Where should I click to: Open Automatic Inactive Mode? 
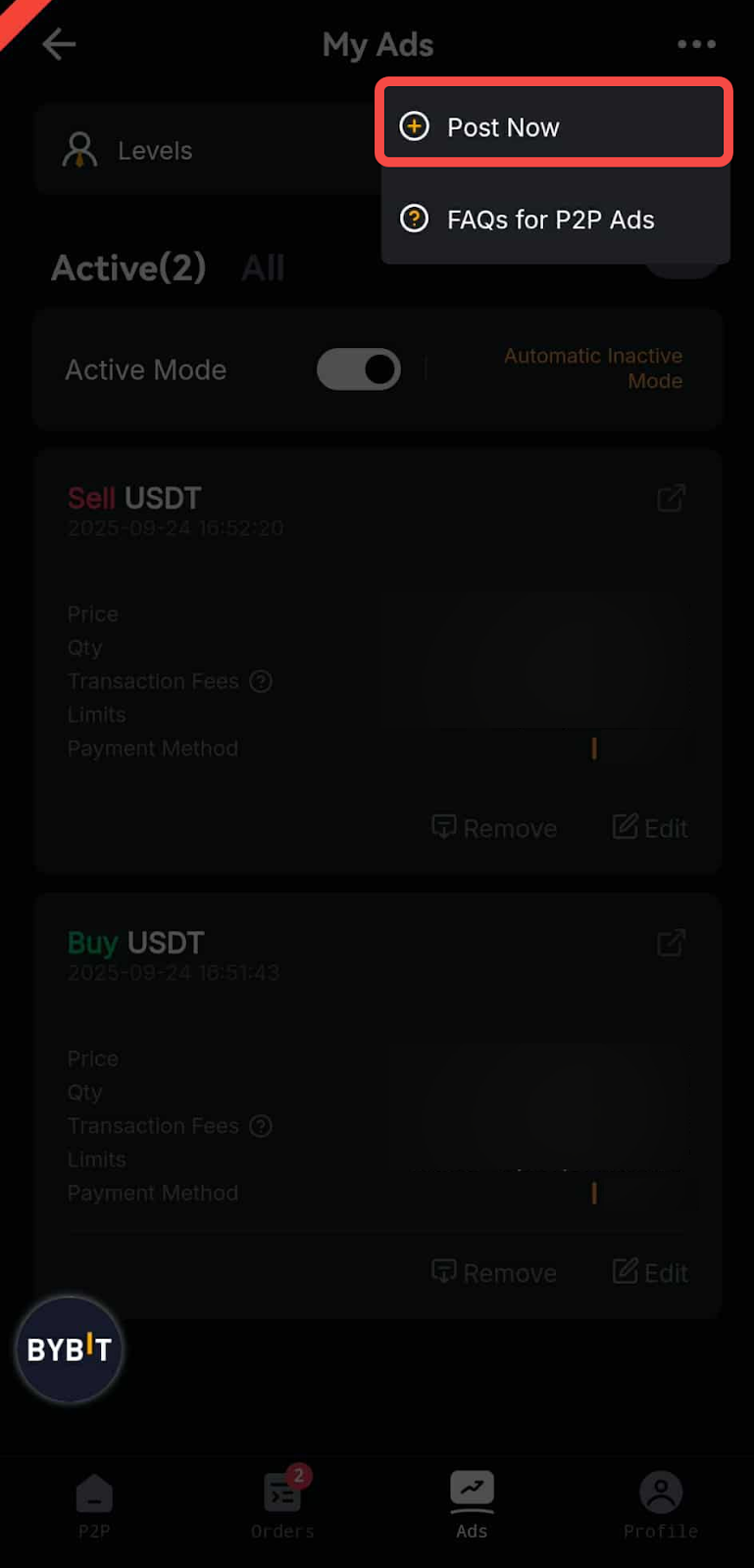593,368
